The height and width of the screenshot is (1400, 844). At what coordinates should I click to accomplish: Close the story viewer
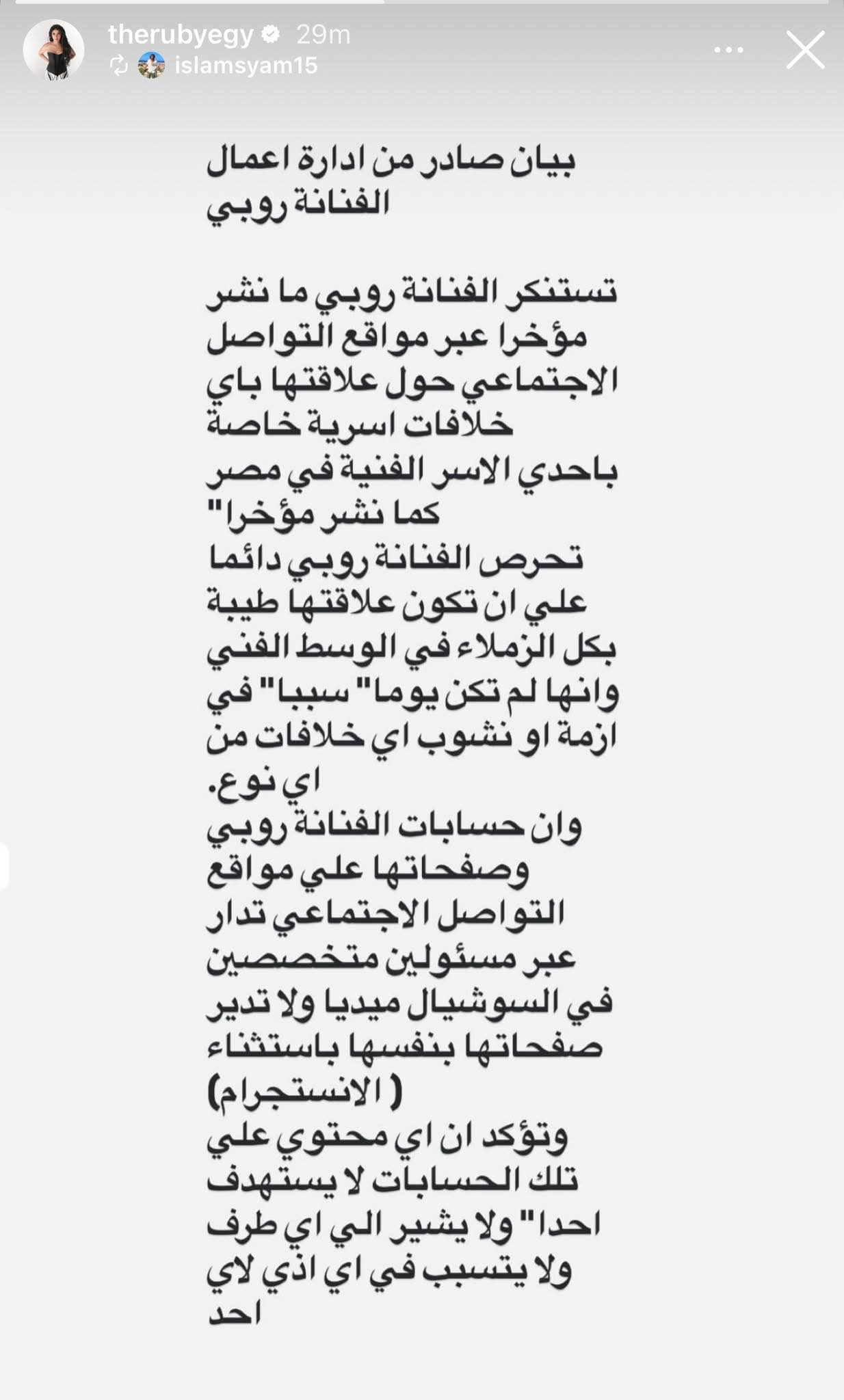click(x=805, y=50)
